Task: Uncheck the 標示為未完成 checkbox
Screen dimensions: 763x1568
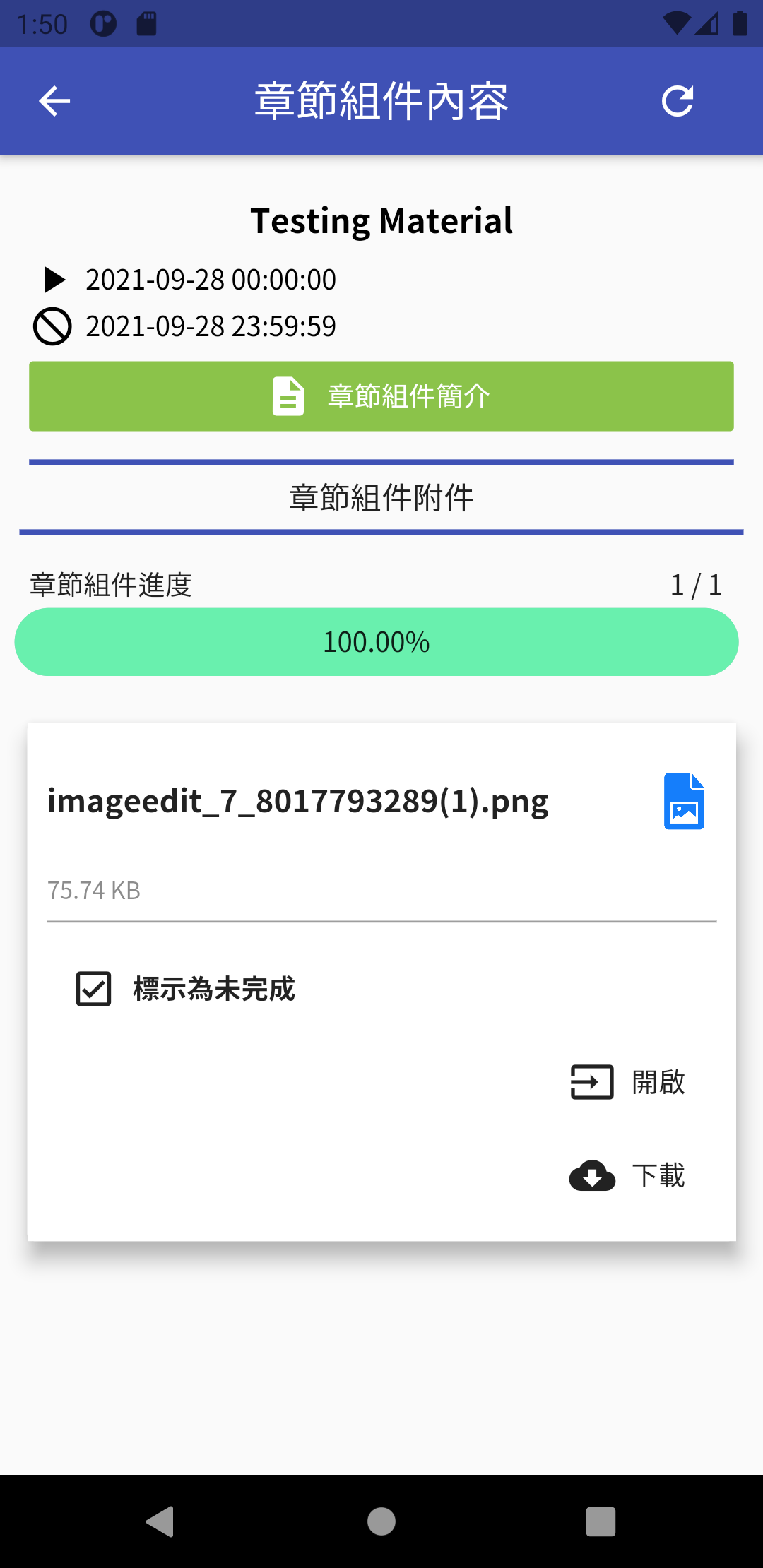Action: pyautogui.click(x=94, y=989)
